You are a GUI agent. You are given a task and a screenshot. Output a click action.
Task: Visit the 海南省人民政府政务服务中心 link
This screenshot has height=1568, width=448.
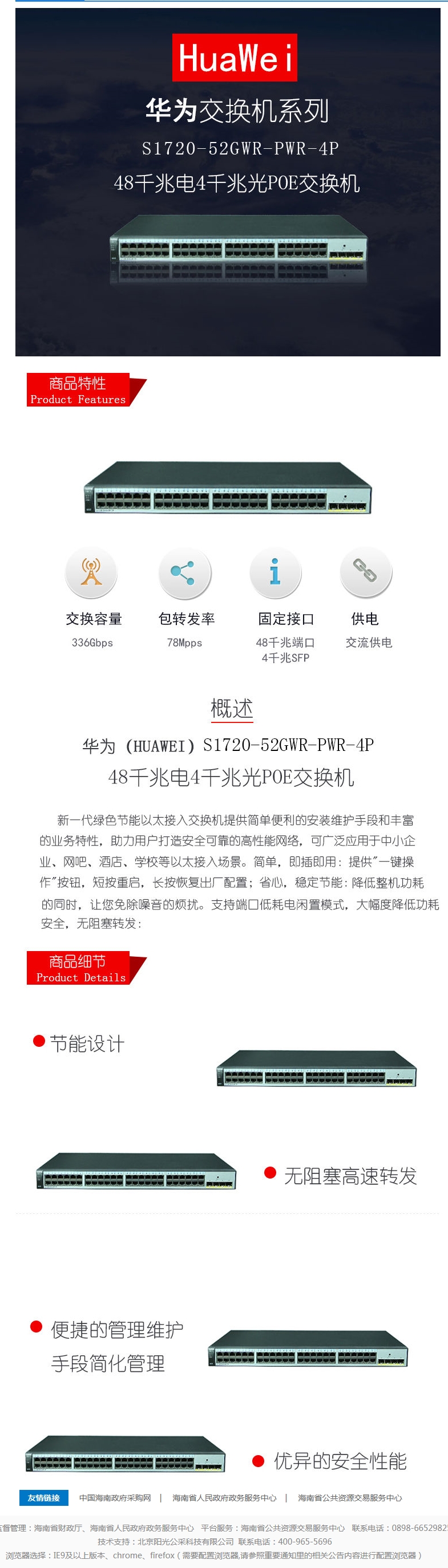(224, 1498)
